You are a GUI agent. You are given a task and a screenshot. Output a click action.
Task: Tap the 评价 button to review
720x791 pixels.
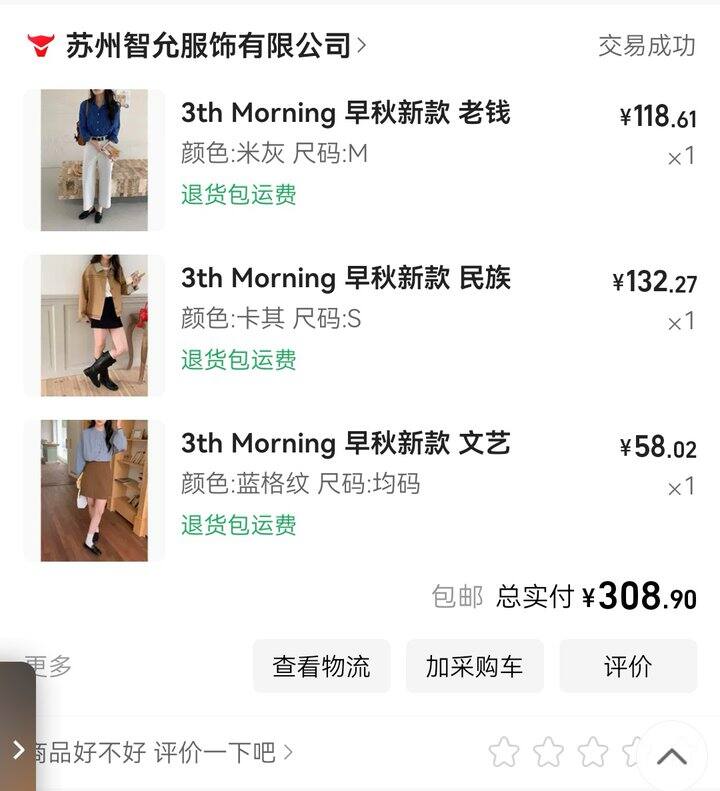click(627, 667)
